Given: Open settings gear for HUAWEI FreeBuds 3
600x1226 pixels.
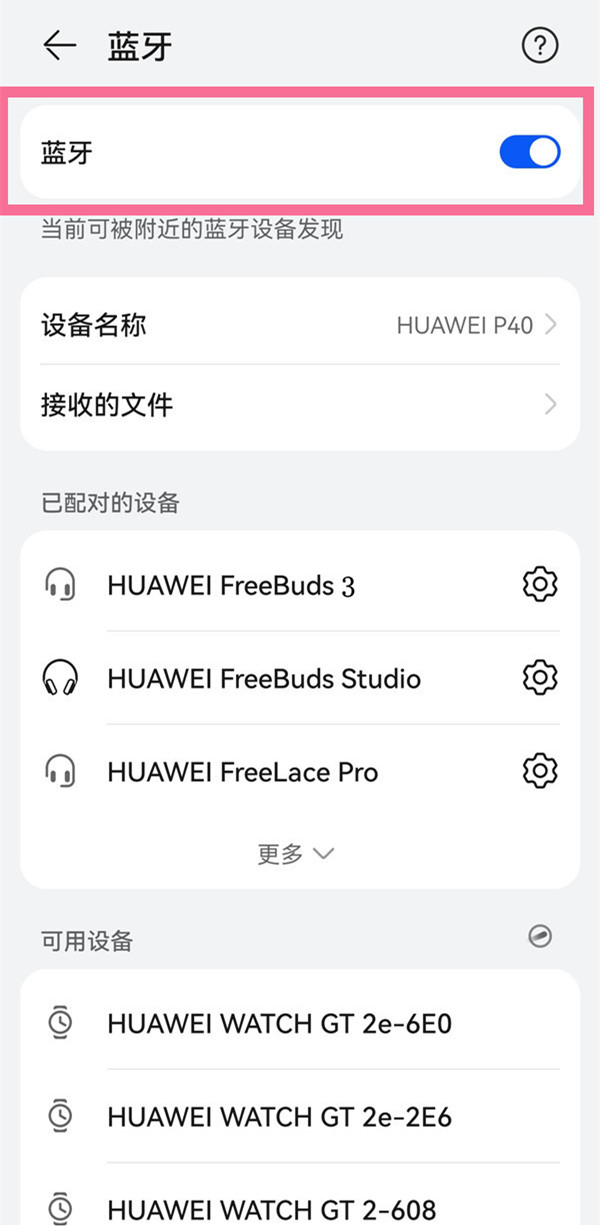Looking at the screenshot, I should [x=540, y=584].
